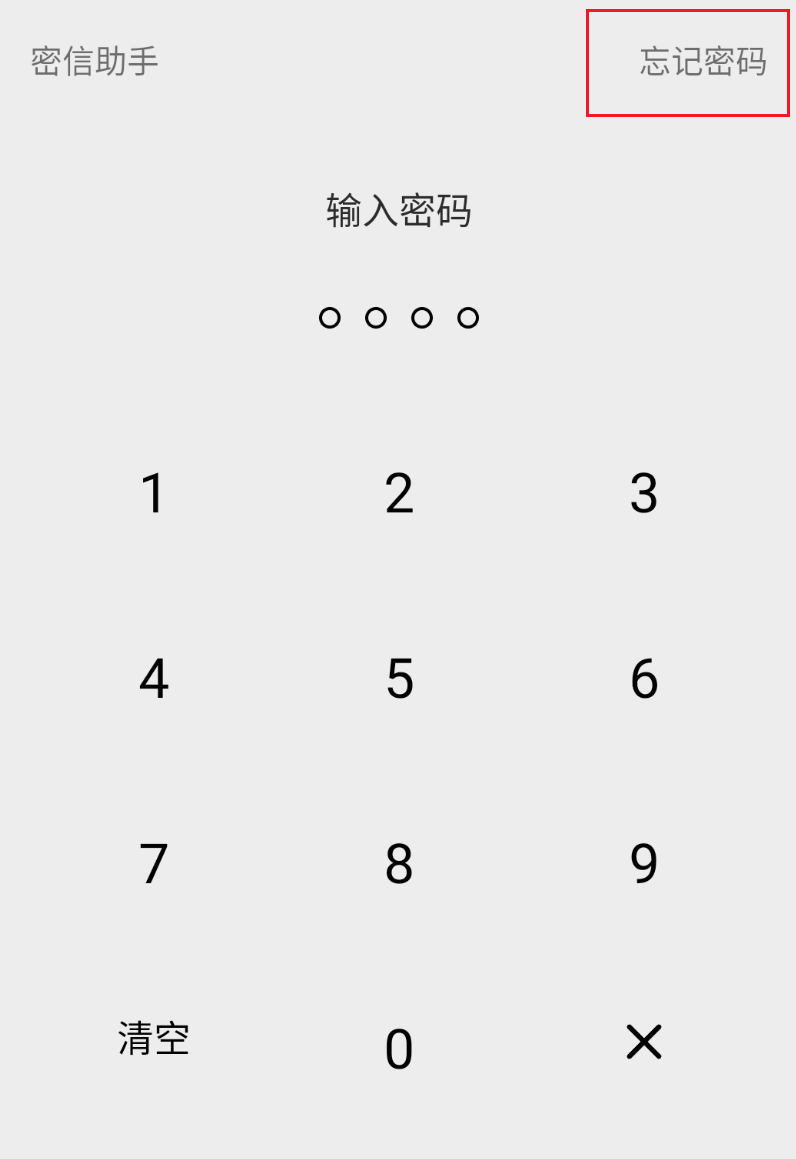This screenshot has height=1159, width=796.
Task: Clear the passcode with 清空
Action: pyautogui.click(x=153, y=1039)
